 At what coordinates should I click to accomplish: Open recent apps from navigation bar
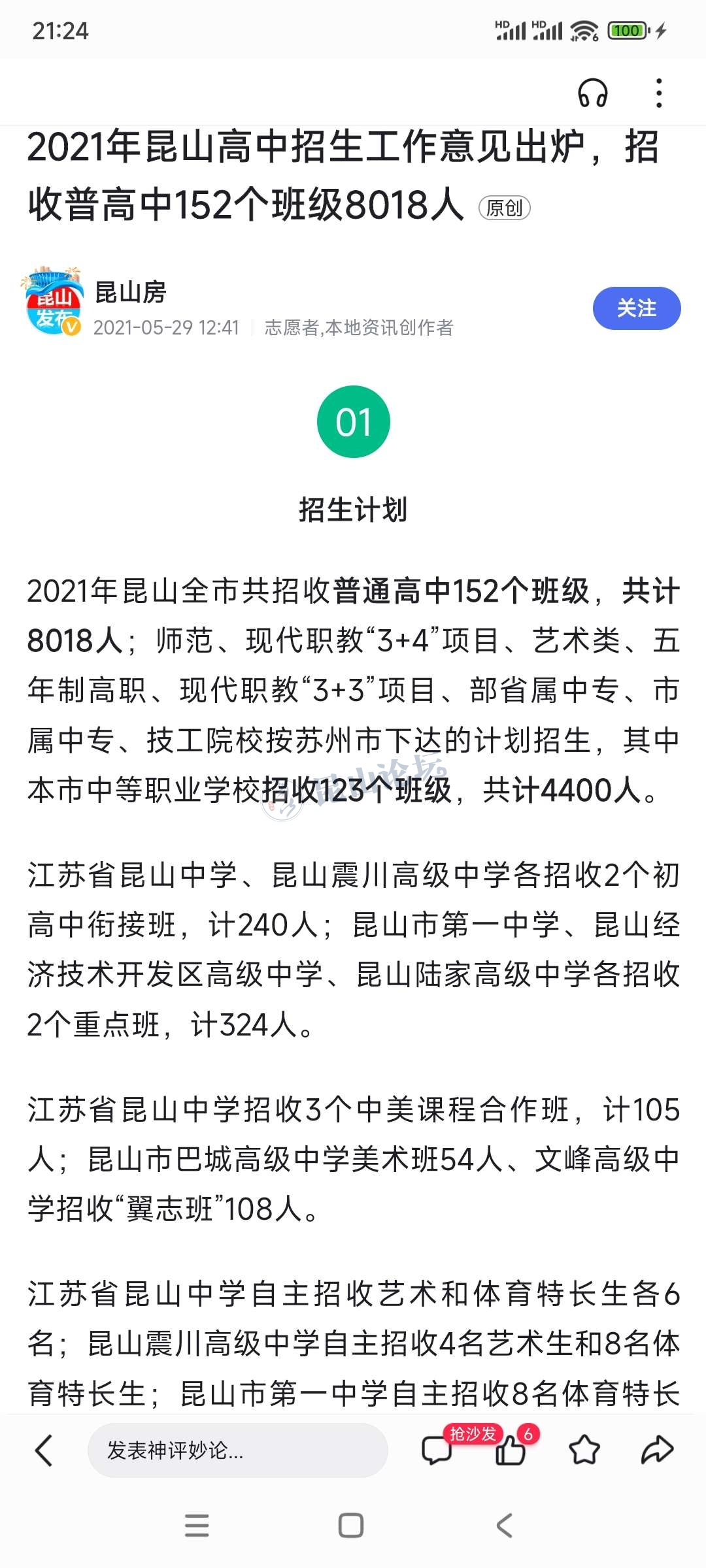197,1526
